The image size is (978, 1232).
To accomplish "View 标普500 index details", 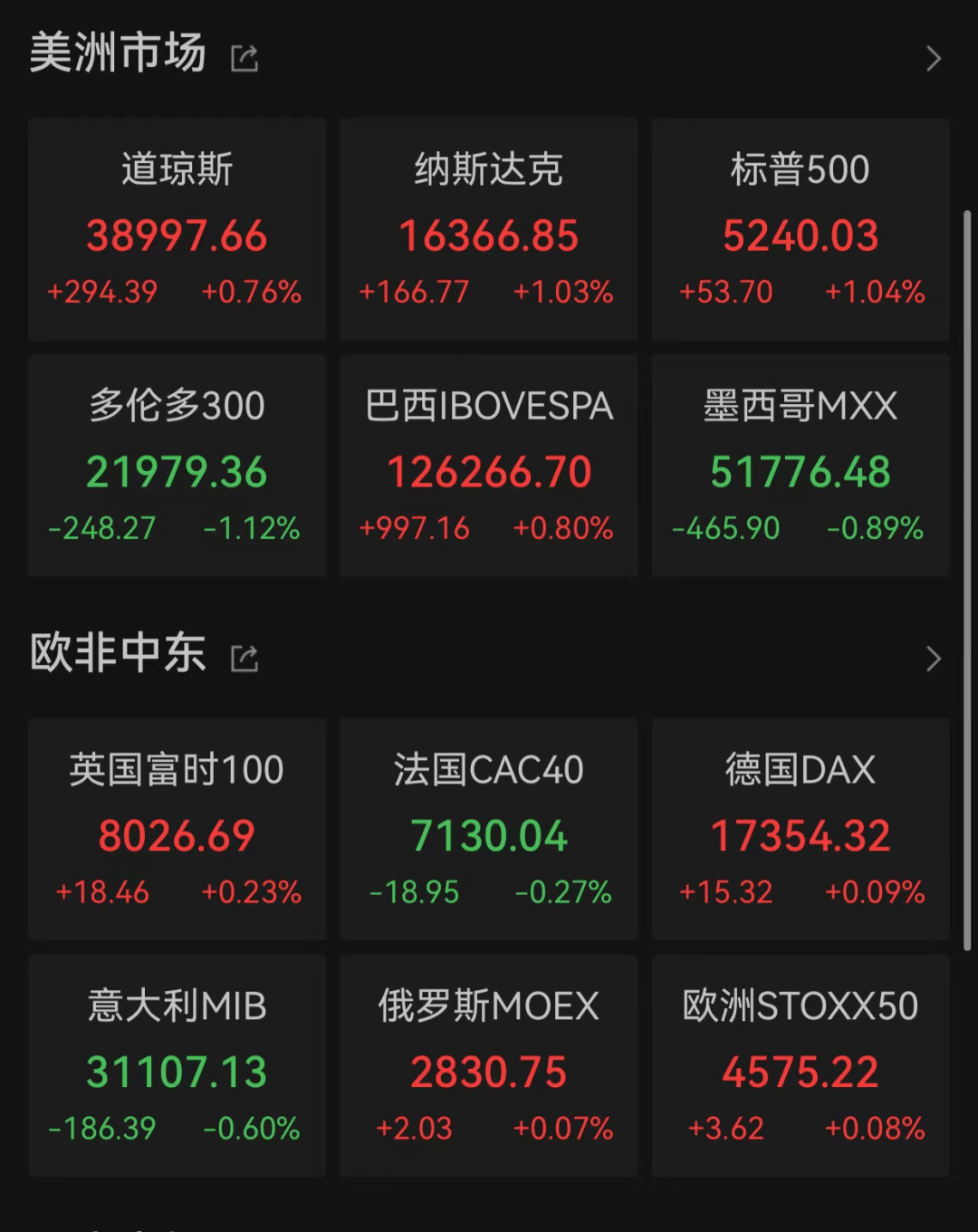I will (x=801, y=229).
